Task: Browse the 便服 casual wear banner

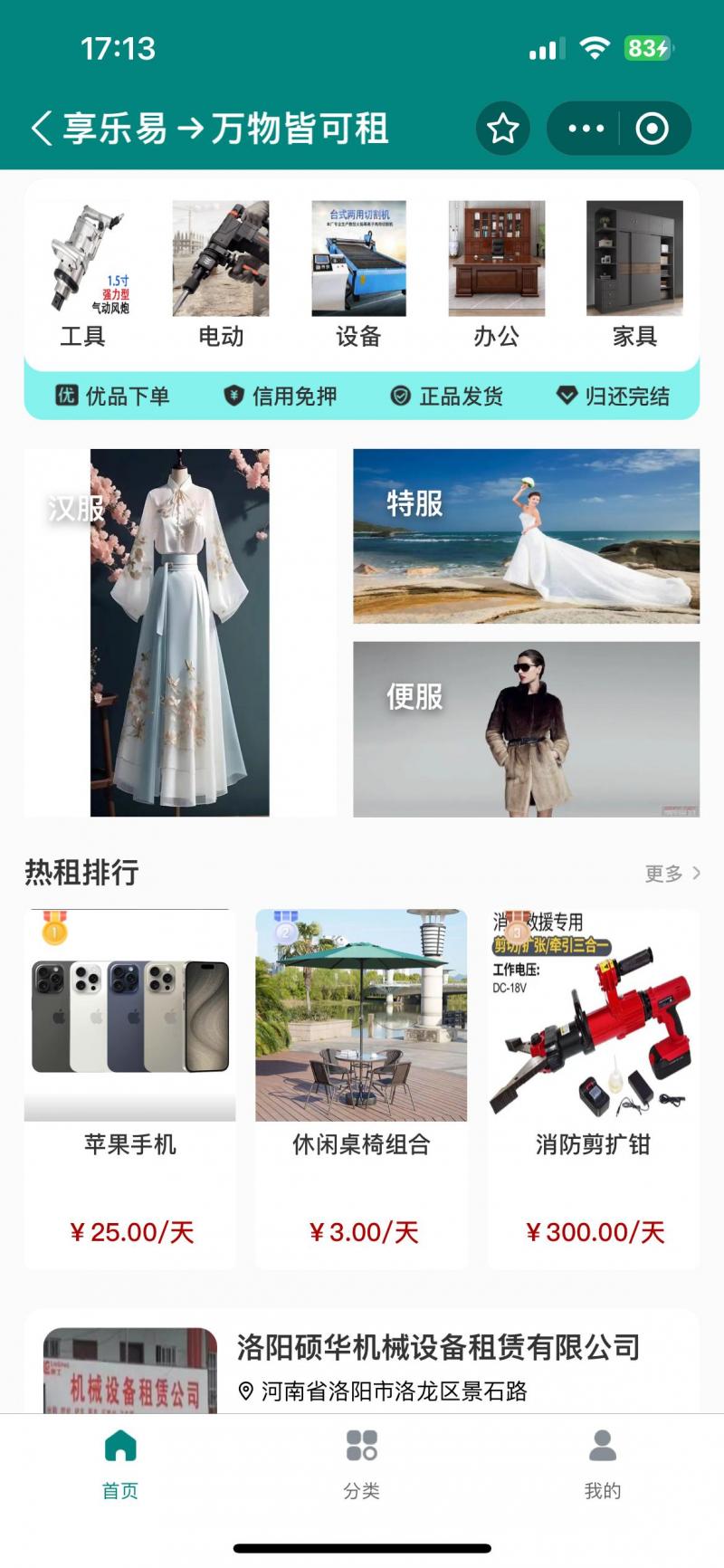Action: (x=526, y=729)
